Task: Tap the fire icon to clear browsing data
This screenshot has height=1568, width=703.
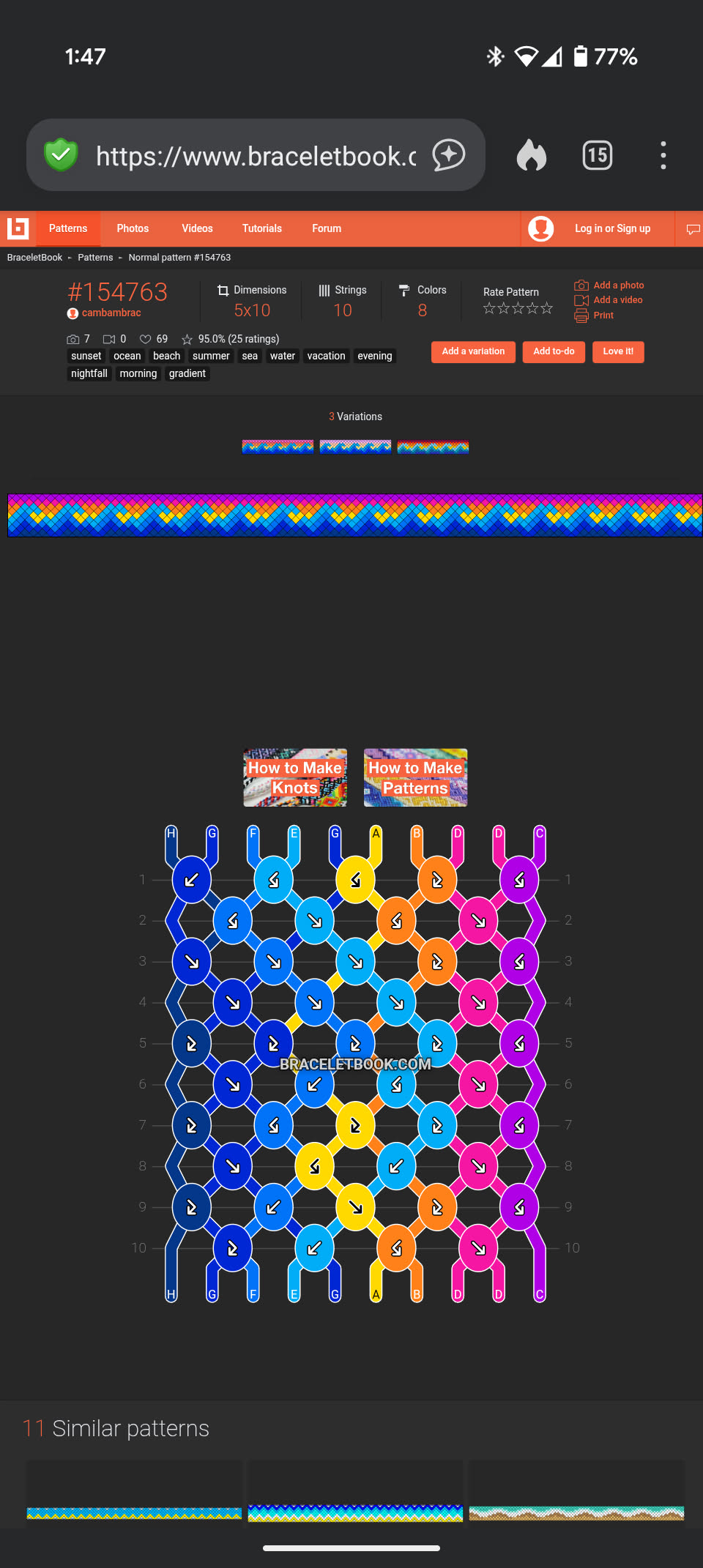Action: 531,155
